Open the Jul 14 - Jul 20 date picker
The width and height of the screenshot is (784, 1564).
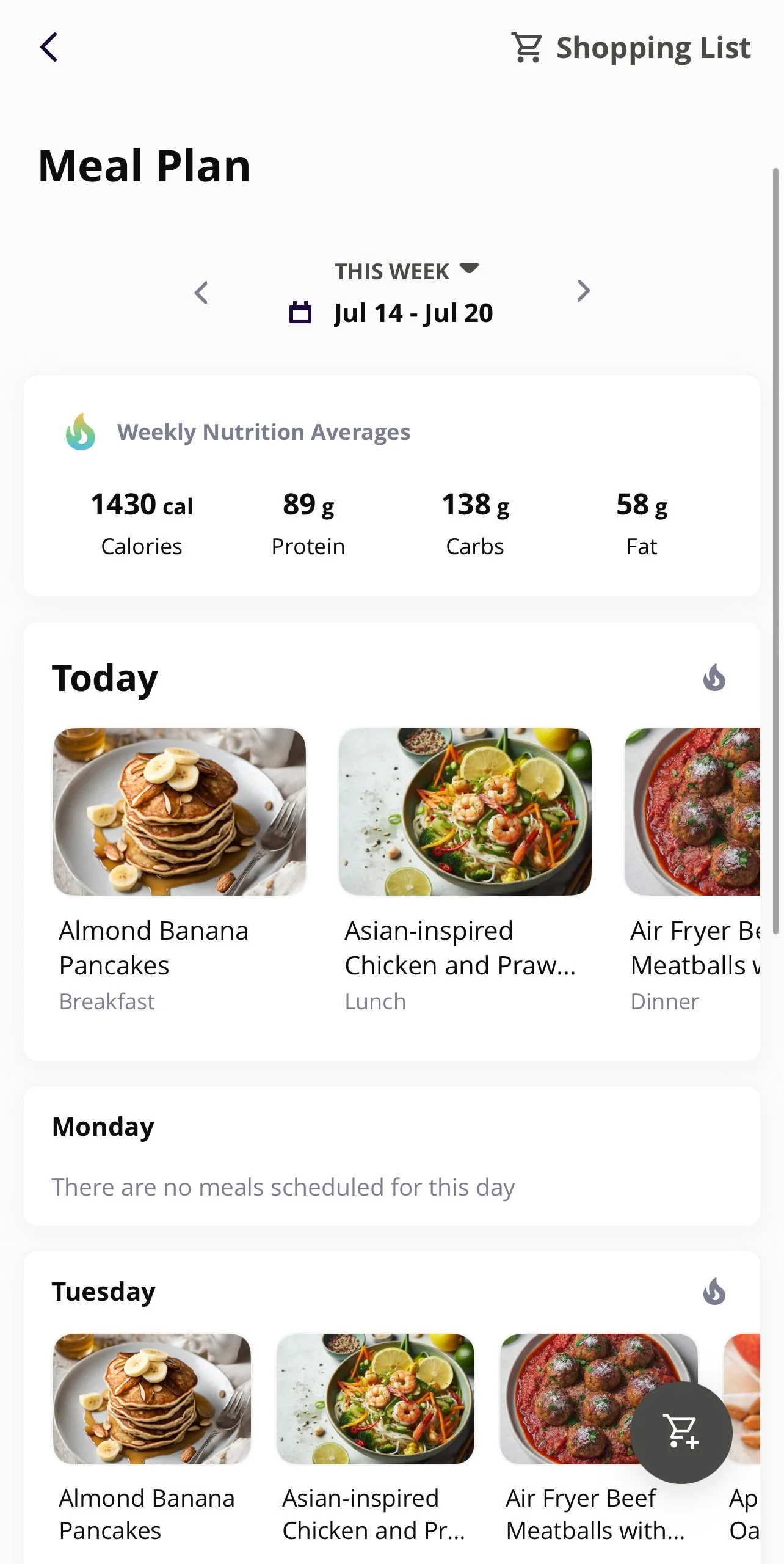coord(391,313)
